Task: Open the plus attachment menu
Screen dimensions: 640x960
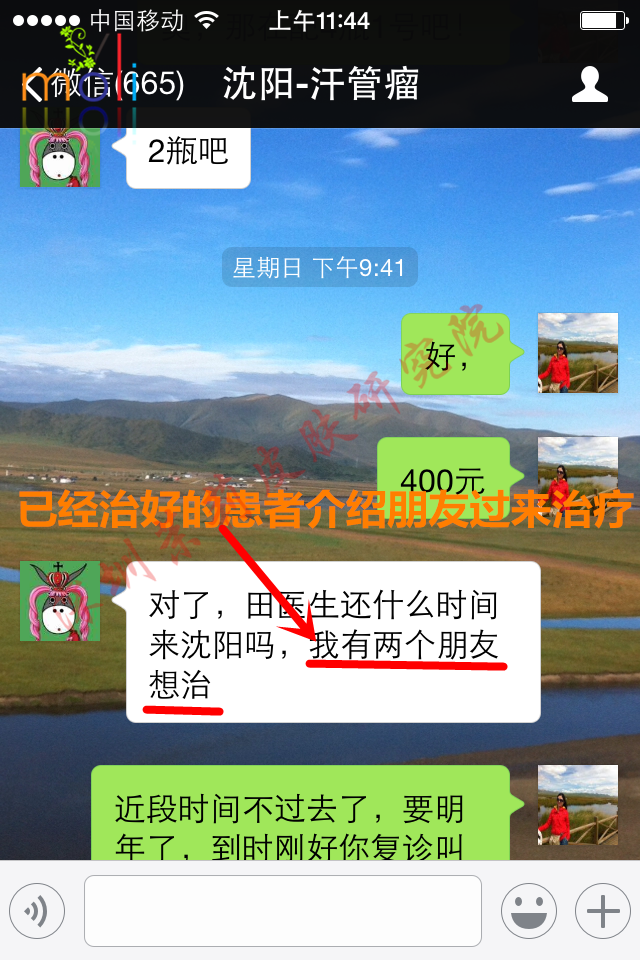Action: (x=602, y=911)
